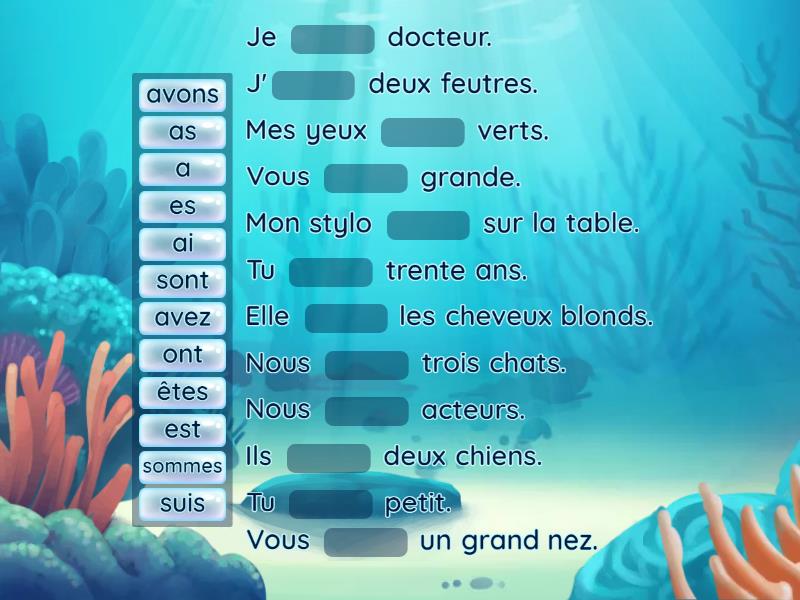
Task: Pick the 'sont' word tile
Action: pos(182,281)
